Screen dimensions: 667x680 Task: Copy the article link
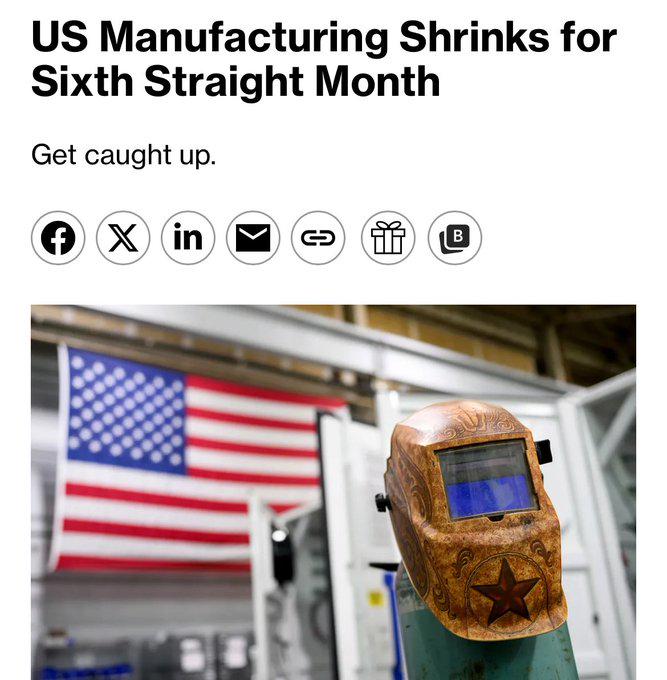[317, 238]
